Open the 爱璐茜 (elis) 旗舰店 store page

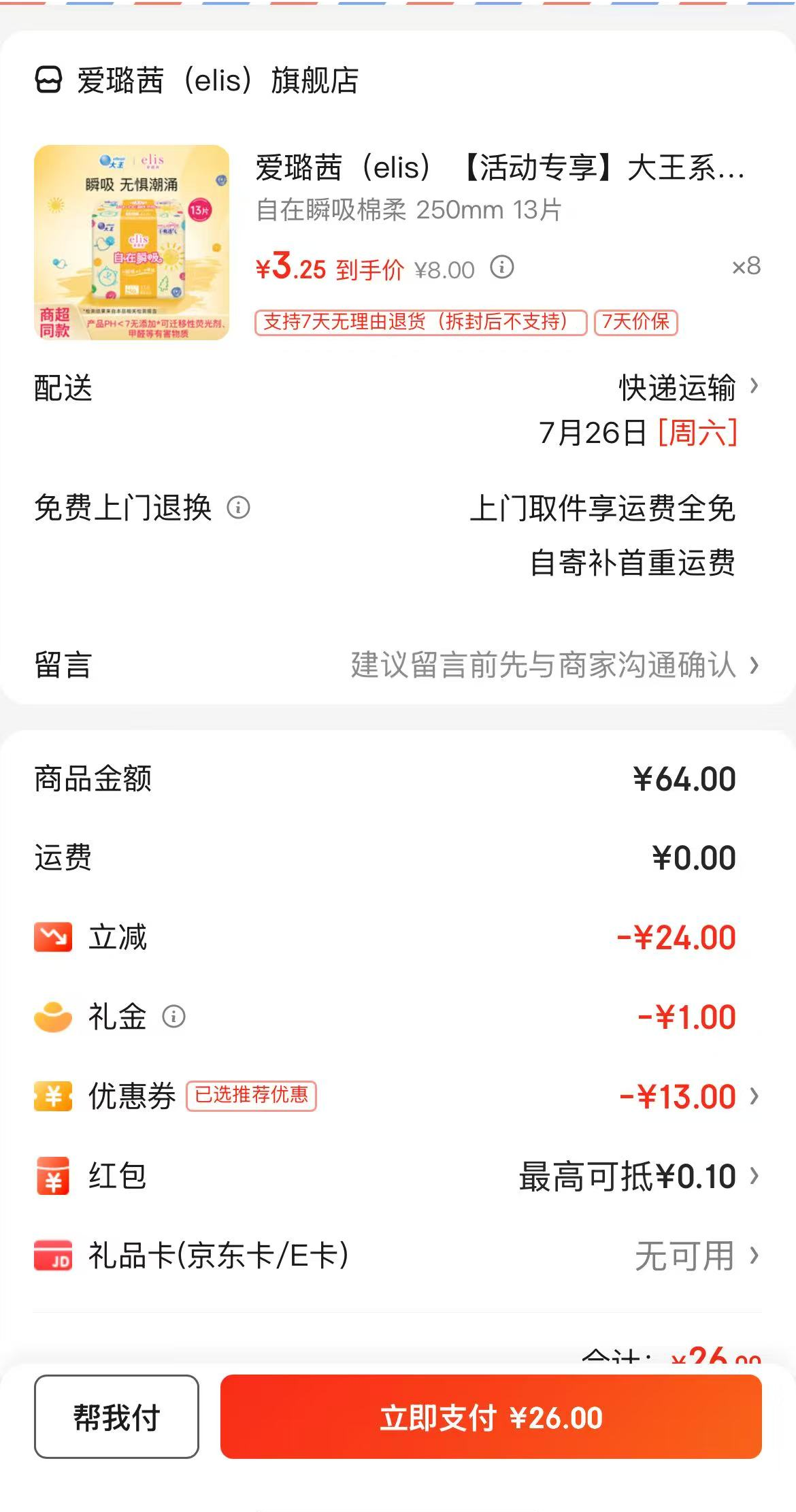point(197,80)
